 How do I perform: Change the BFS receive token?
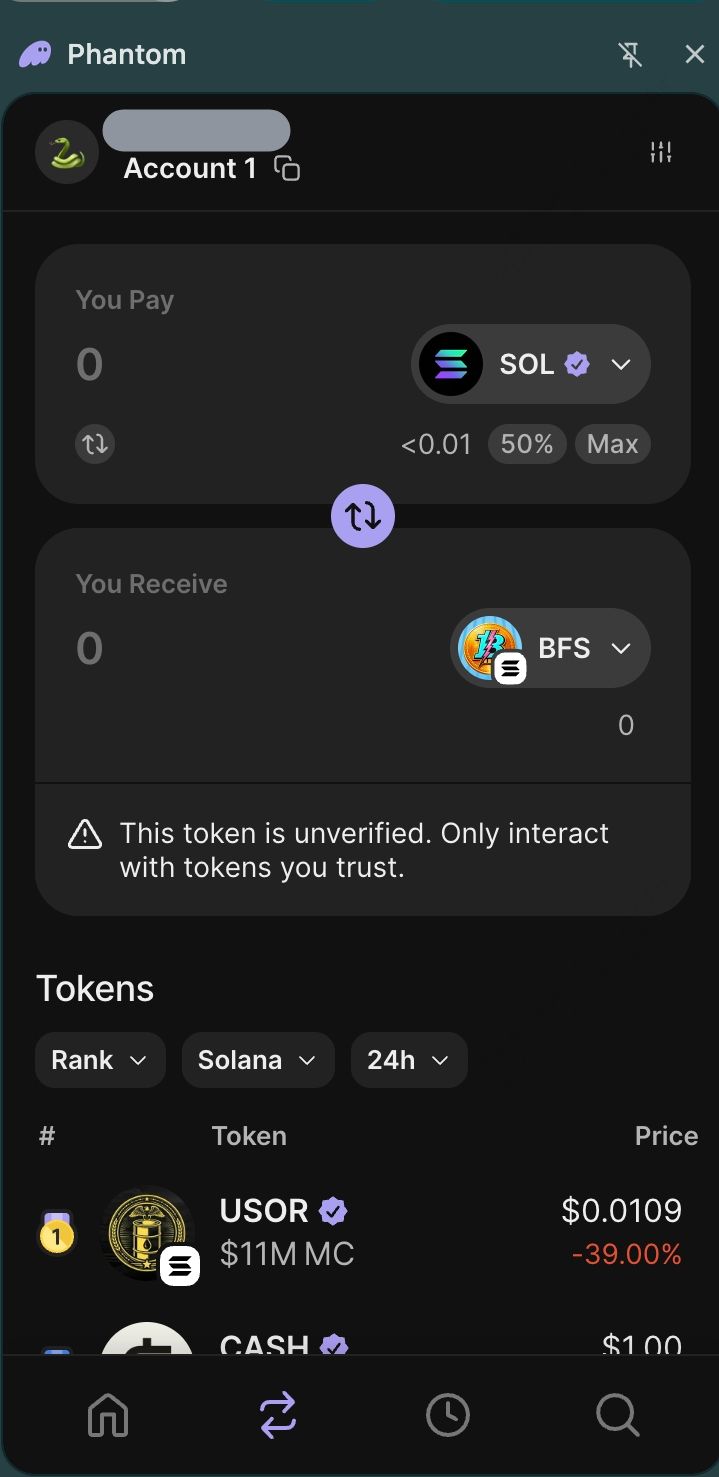(550, 648)
